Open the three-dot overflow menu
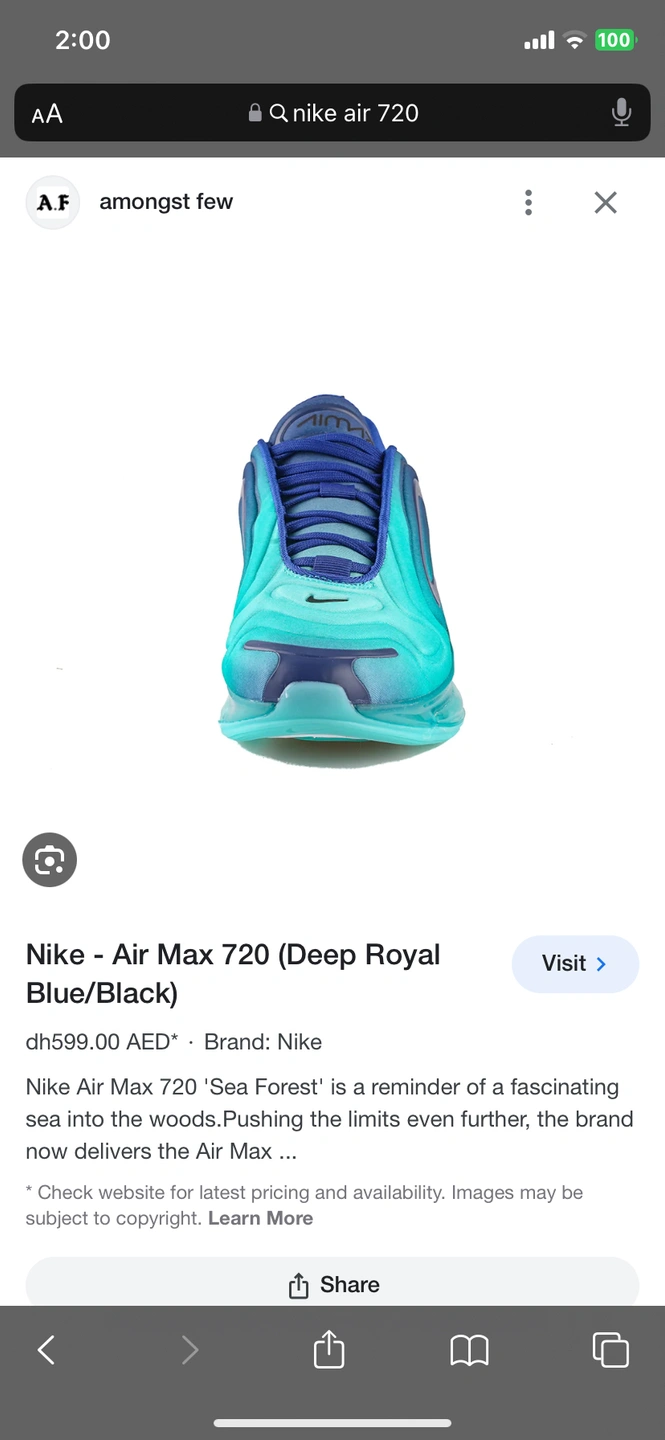This screenshot has height=1440, width=665. coord(528,203)
